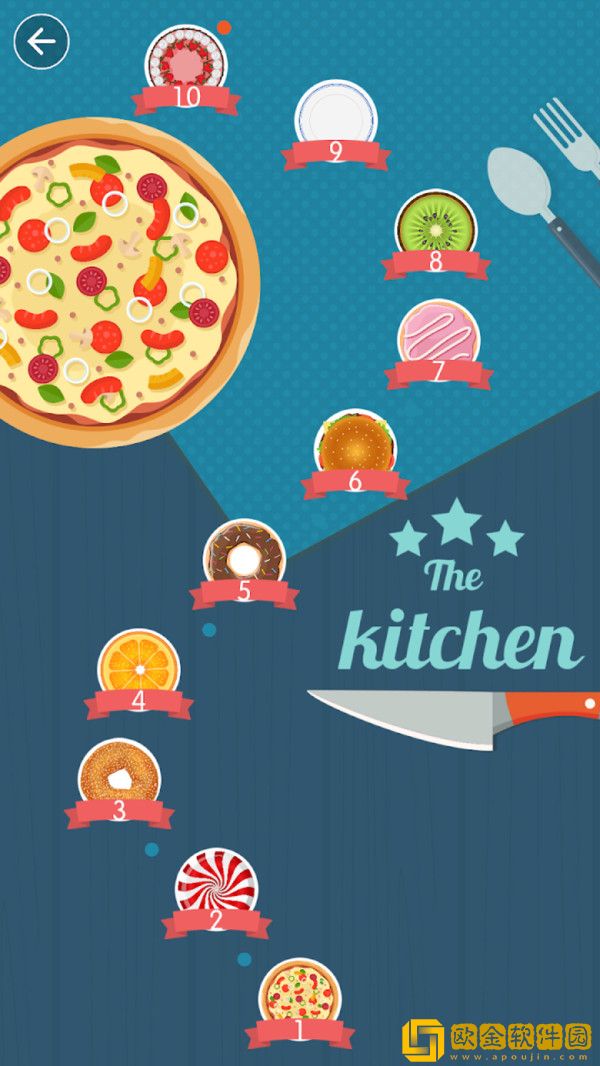The height and width of the screenshot is (1066, 600).
Task: Go back using the arrow icon
Action: tap(41, 42)
